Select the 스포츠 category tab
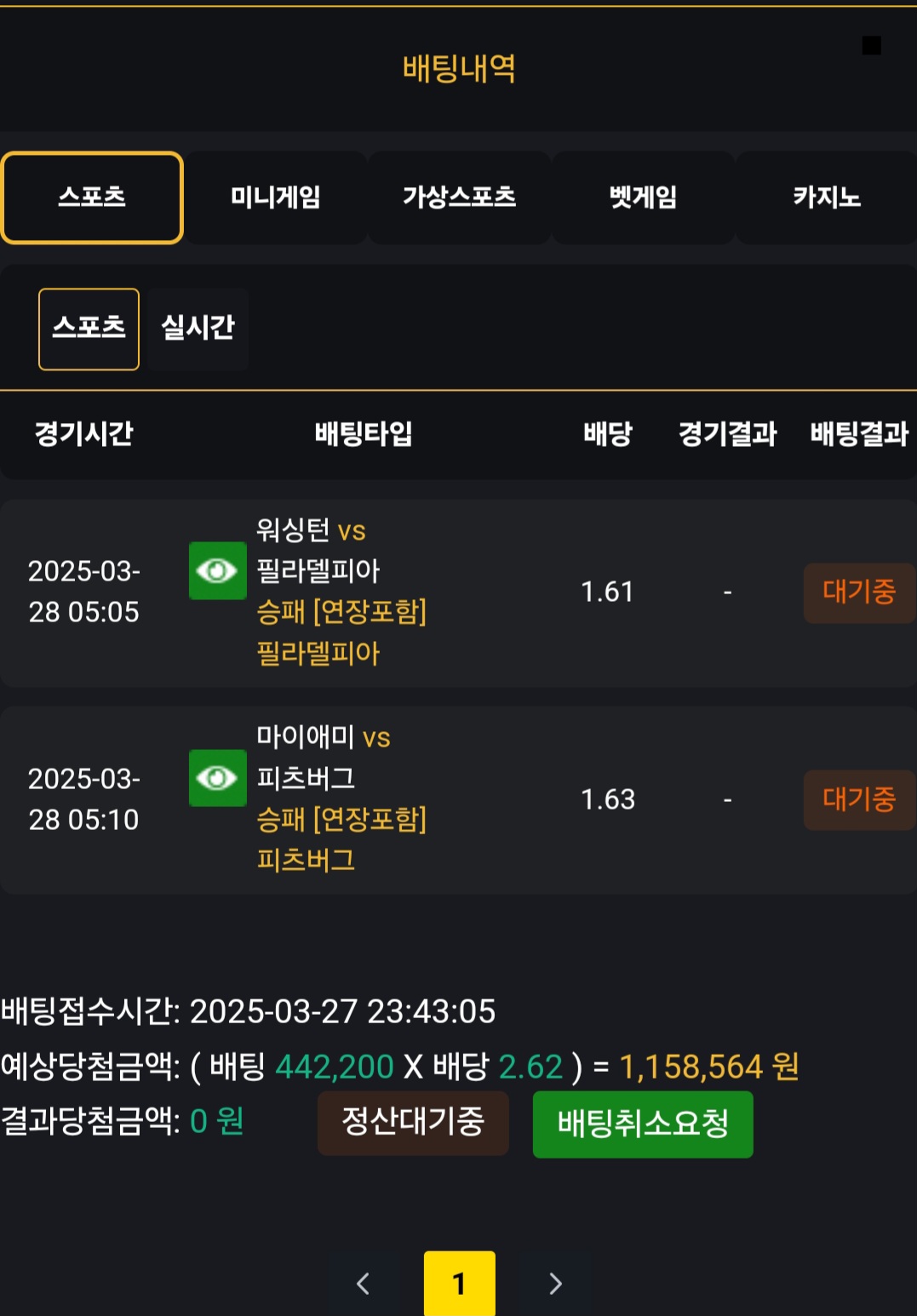917x1316 pixels. pos(92,197)
